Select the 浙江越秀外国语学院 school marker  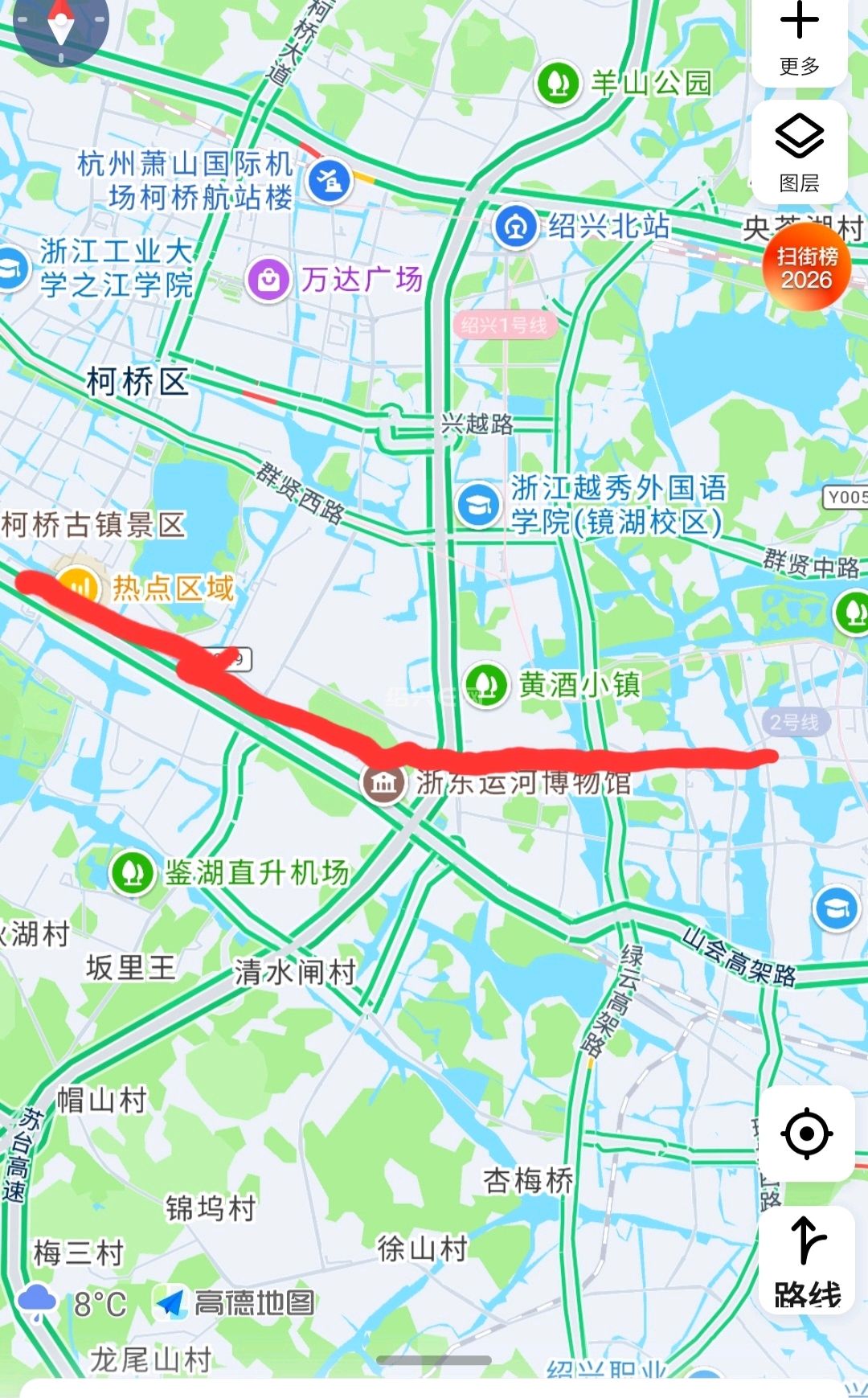click(479, 505)
